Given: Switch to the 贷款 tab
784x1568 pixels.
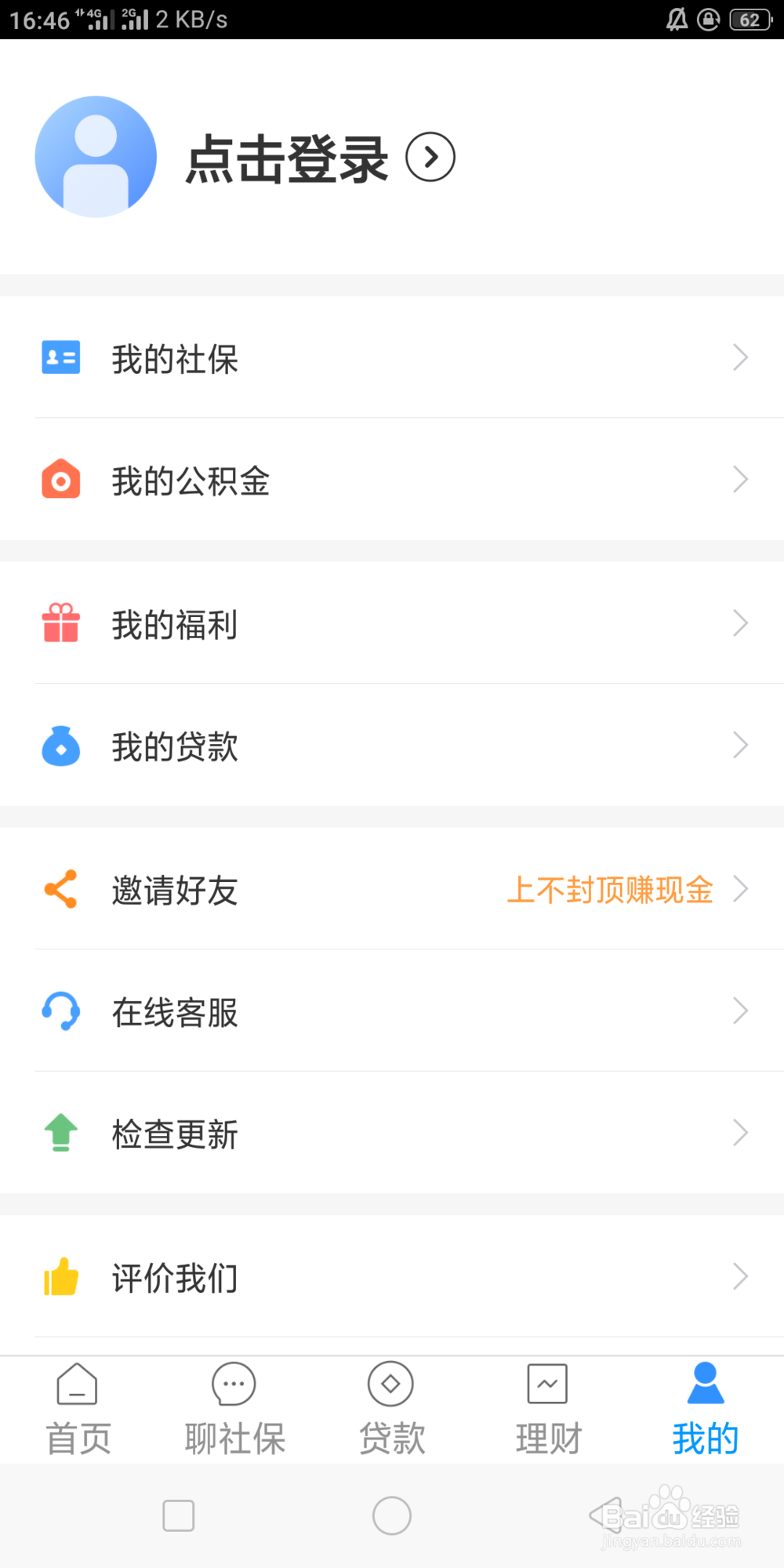Looking at the screenshot, I should click(391, 1410).
